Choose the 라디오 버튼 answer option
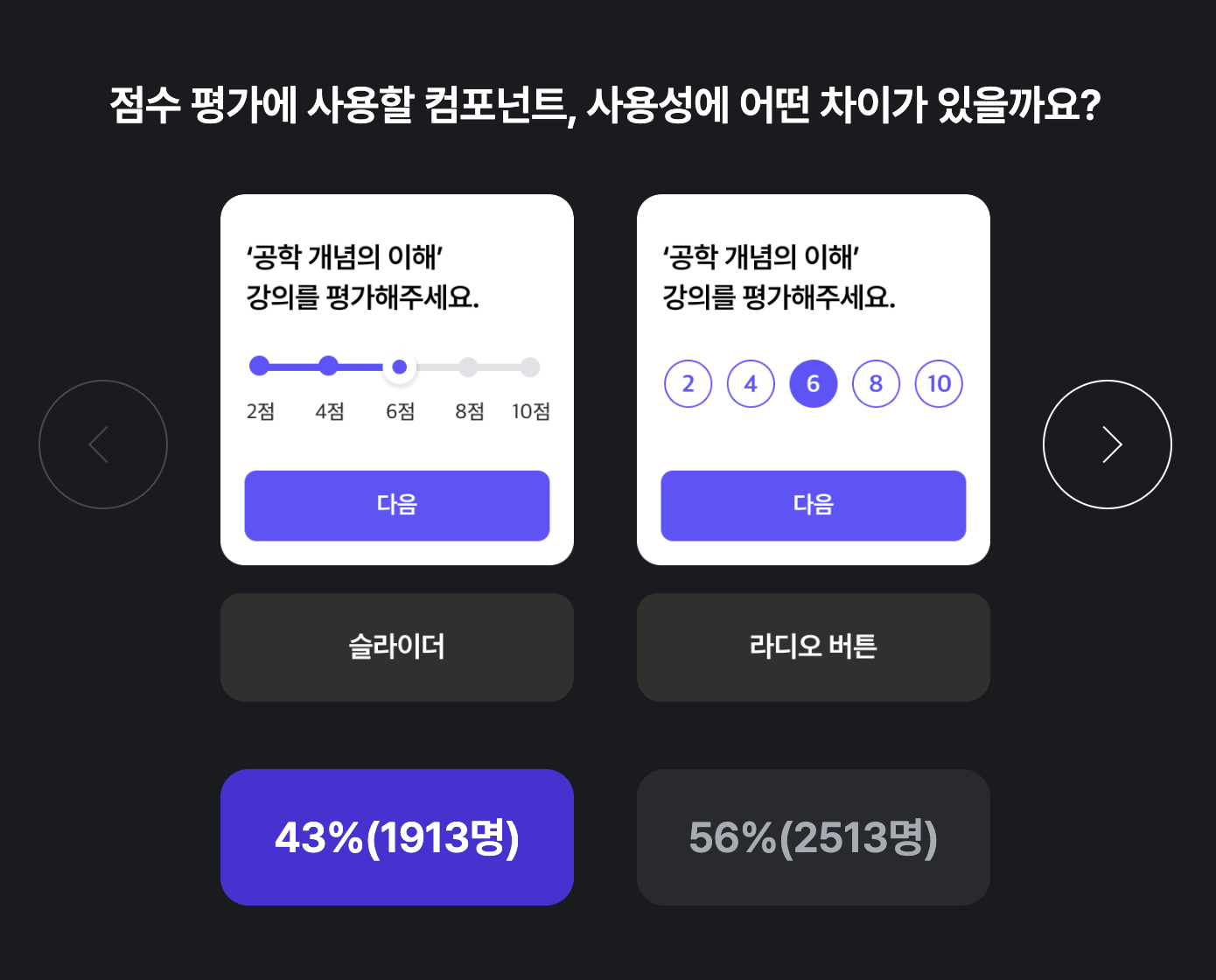1216x980 pixels. [813, 647]
